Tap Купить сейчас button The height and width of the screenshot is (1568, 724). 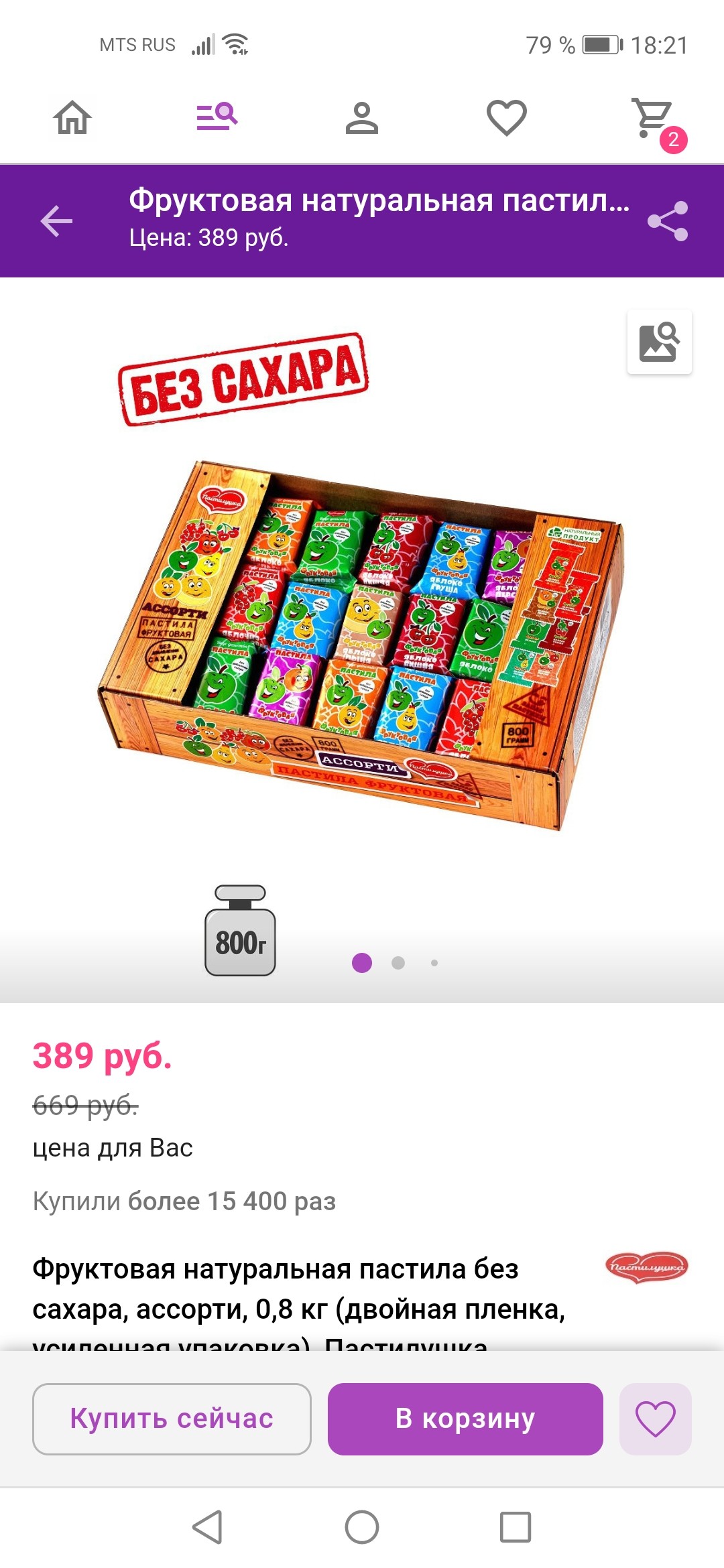172,1419
